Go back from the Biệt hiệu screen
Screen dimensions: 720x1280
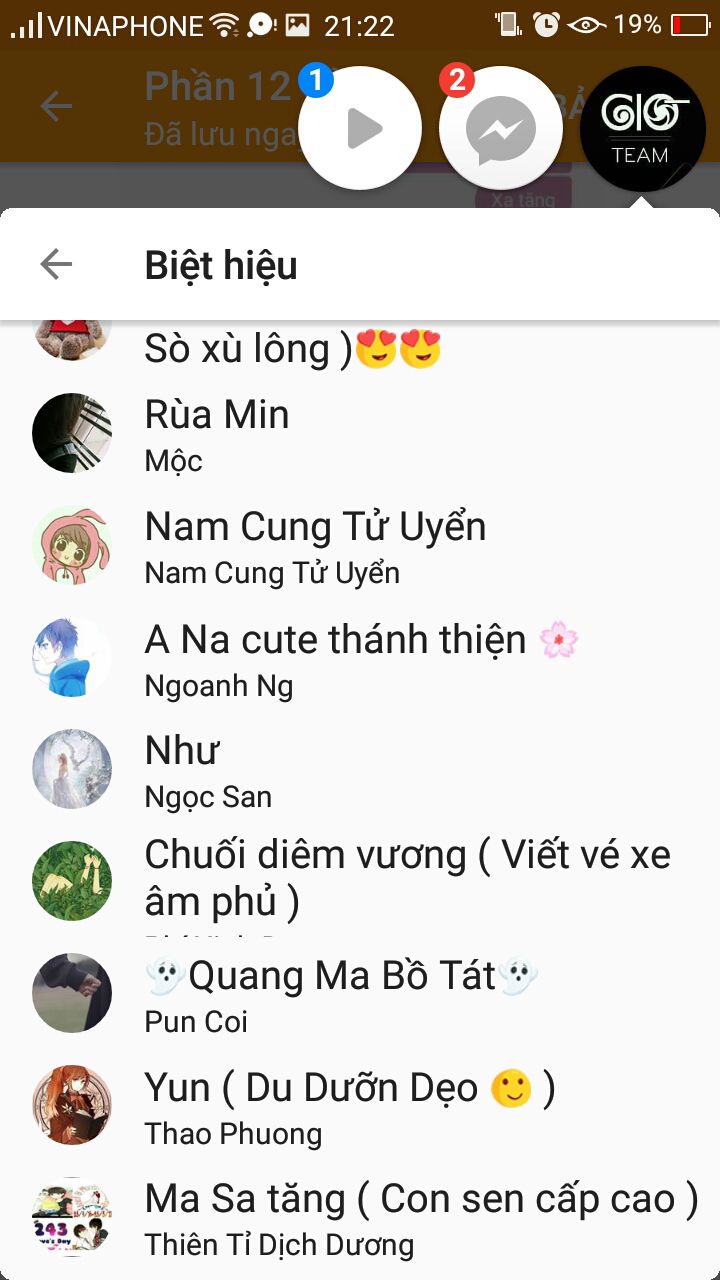point(56,265)
